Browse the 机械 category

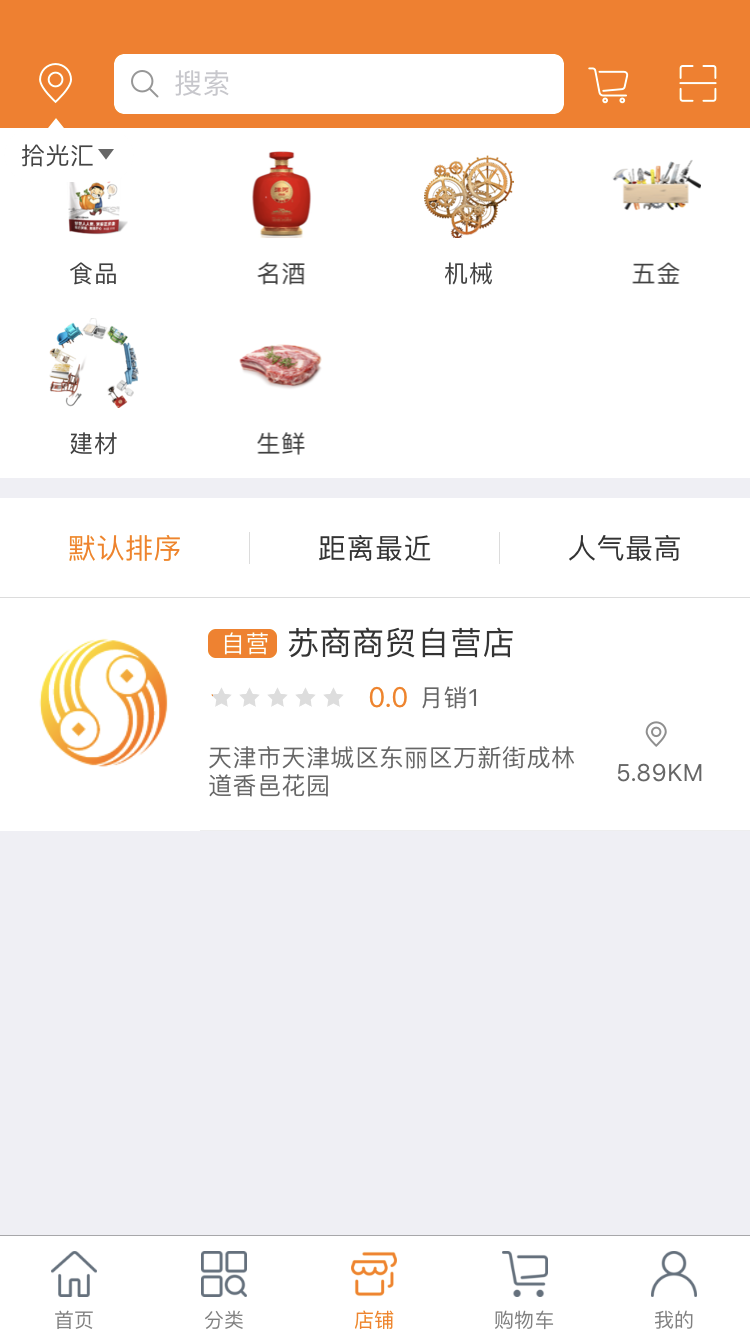(x=468, y=222)
